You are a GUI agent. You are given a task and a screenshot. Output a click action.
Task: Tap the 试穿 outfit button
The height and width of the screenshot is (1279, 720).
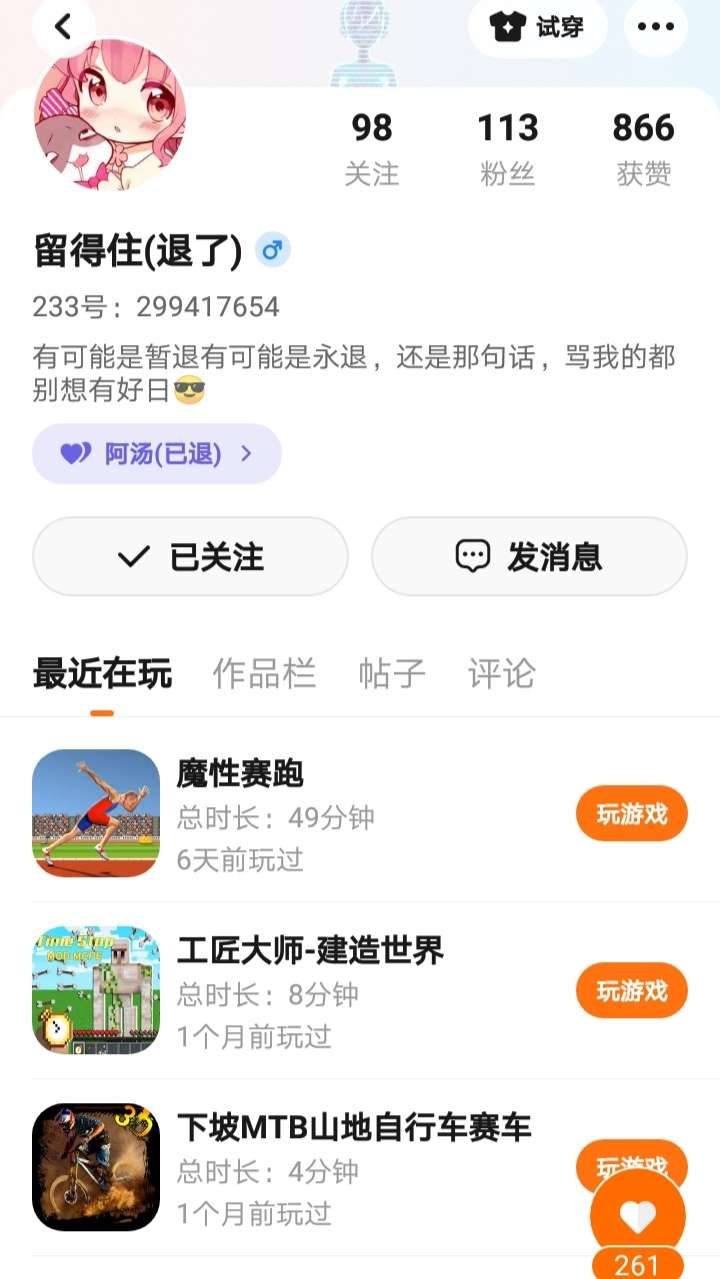tap(538, 27)
